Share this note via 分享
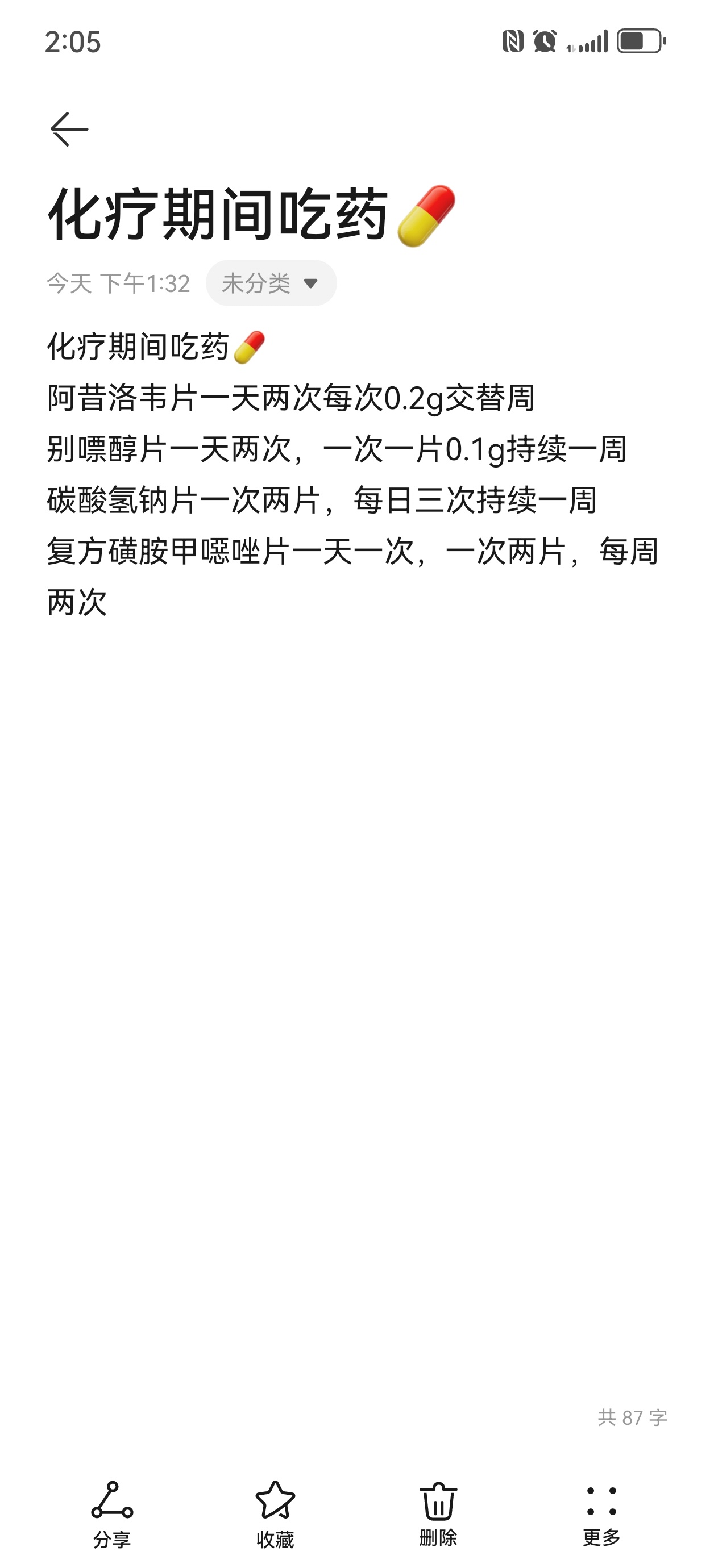Image resolution: width=714 pixels, height=1568 pixels. pos(112,1514)
